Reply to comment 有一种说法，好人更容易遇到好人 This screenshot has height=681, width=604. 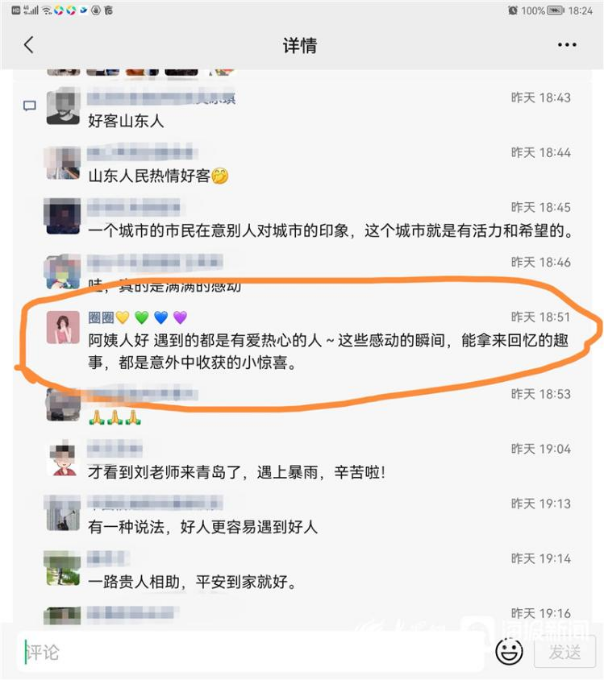(x=203, y=527)
